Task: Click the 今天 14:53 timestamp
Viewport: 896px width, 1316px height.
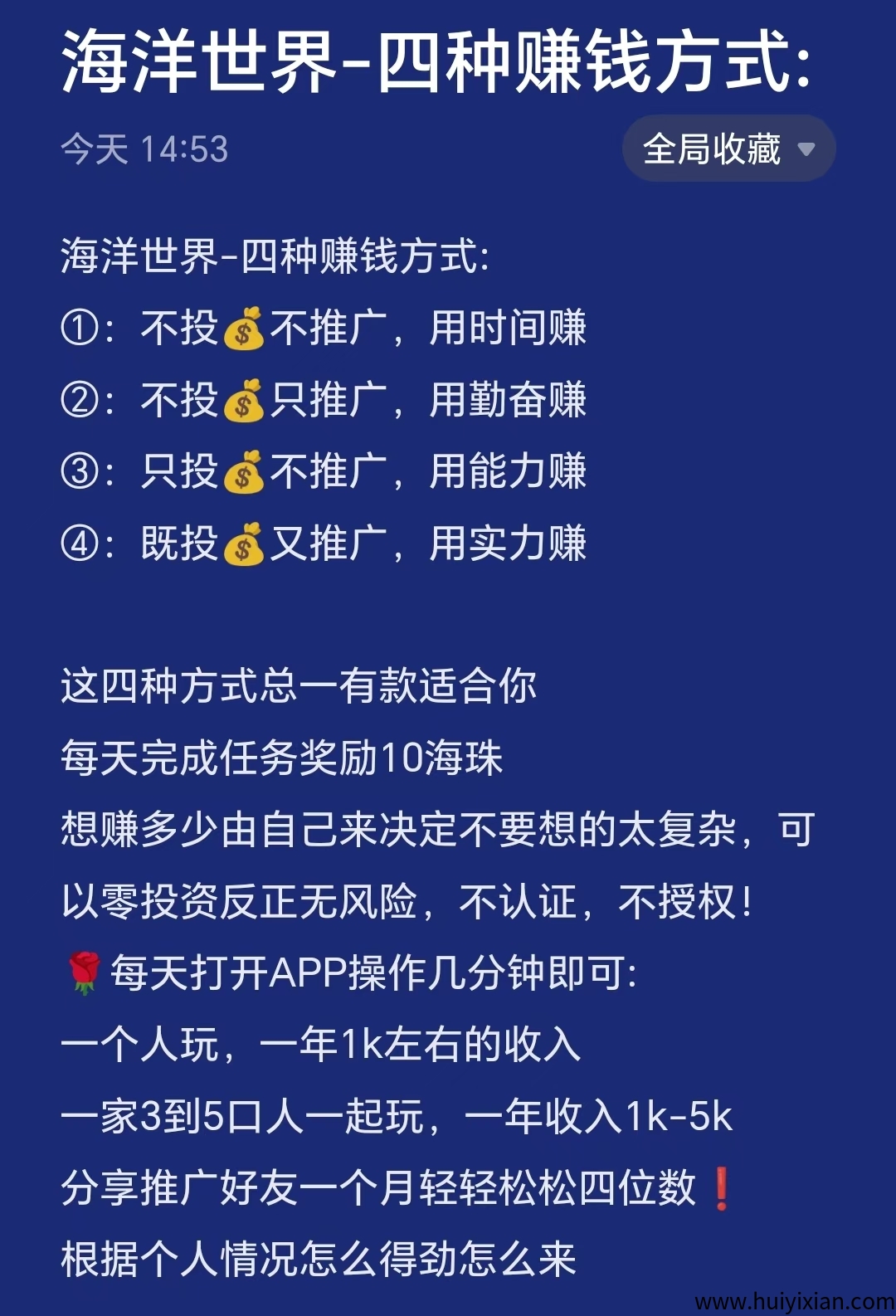Action: click(145, 148)
